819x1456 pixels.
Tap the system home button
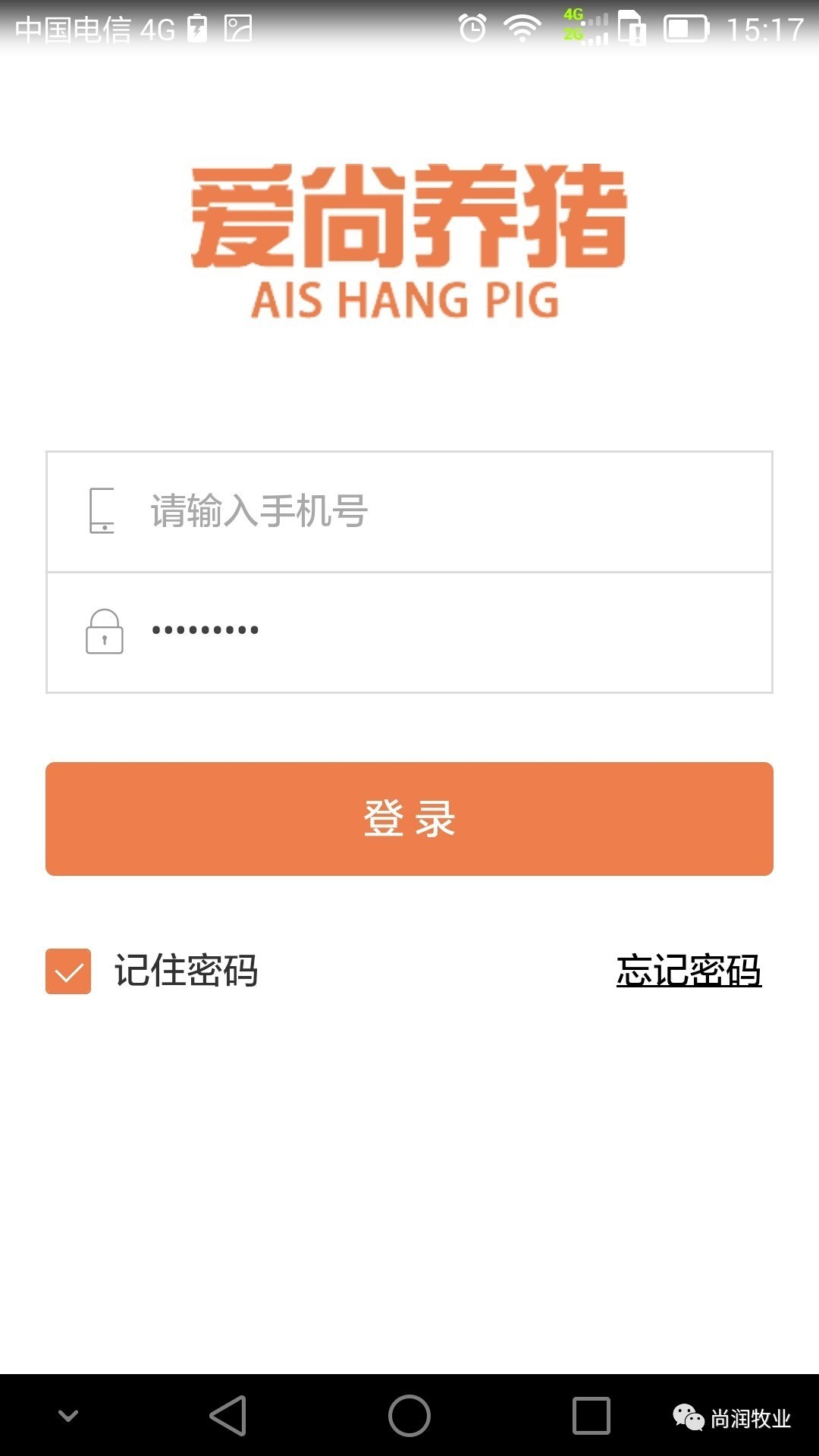tap(409, 1416)
